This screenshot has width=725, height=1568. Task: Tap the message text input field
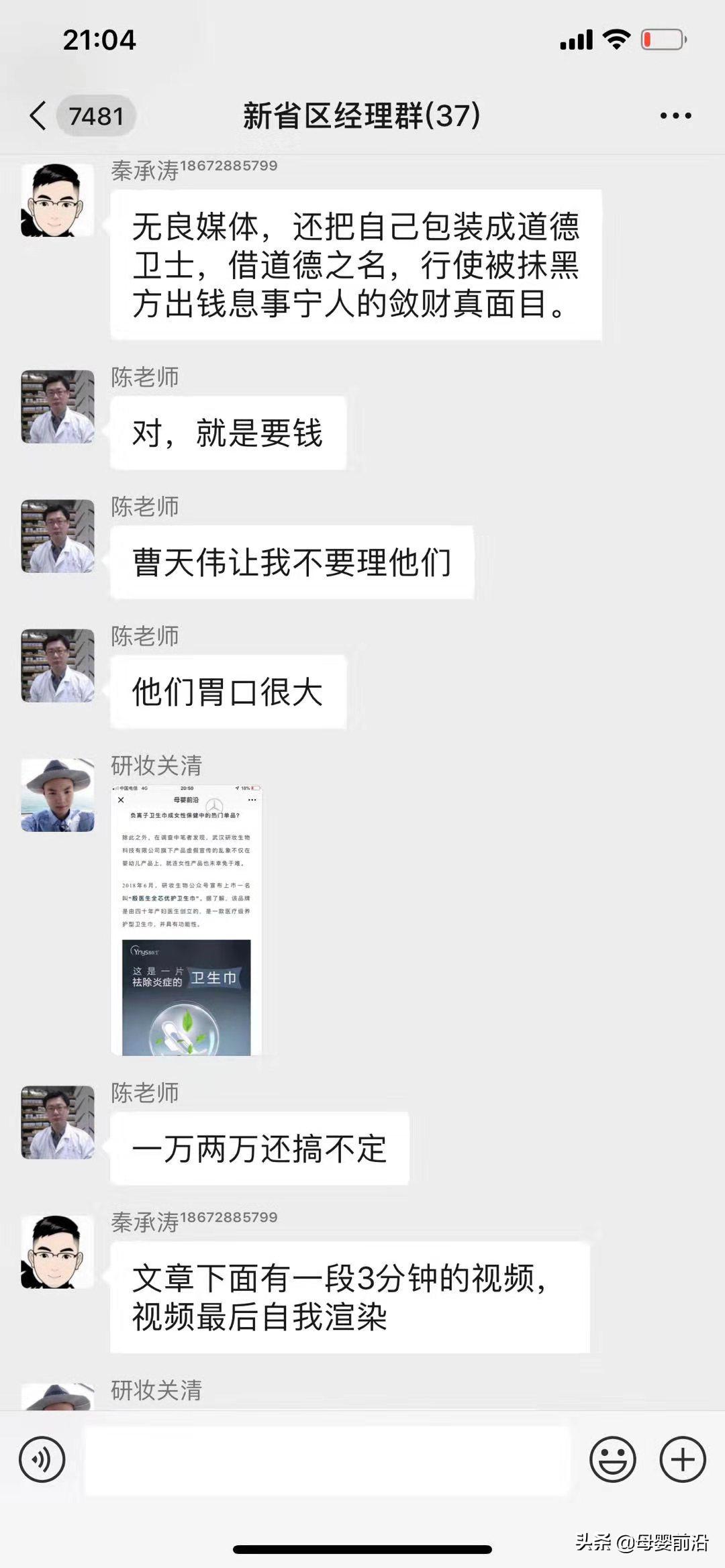tap(327, 1460)
